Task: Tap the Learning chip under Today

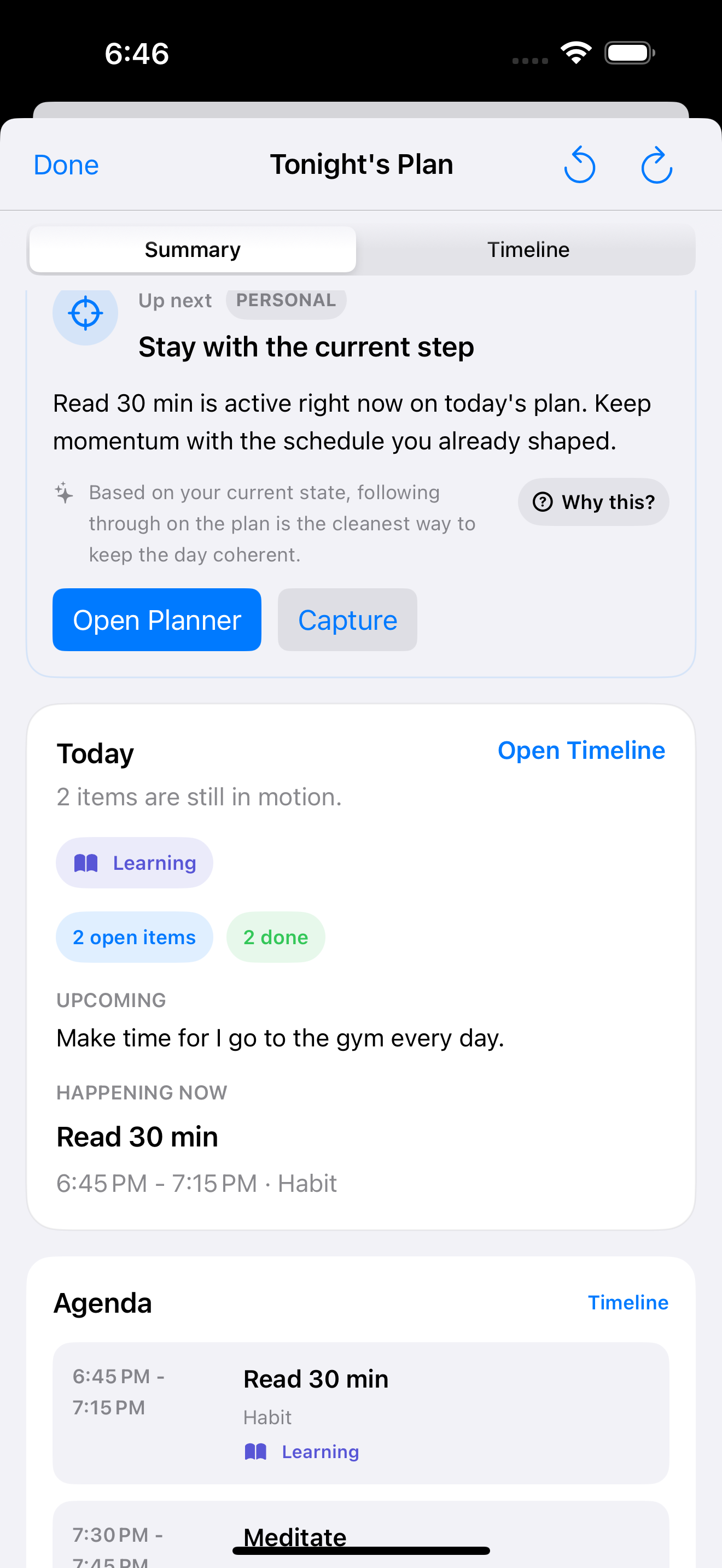Action: 135,863
